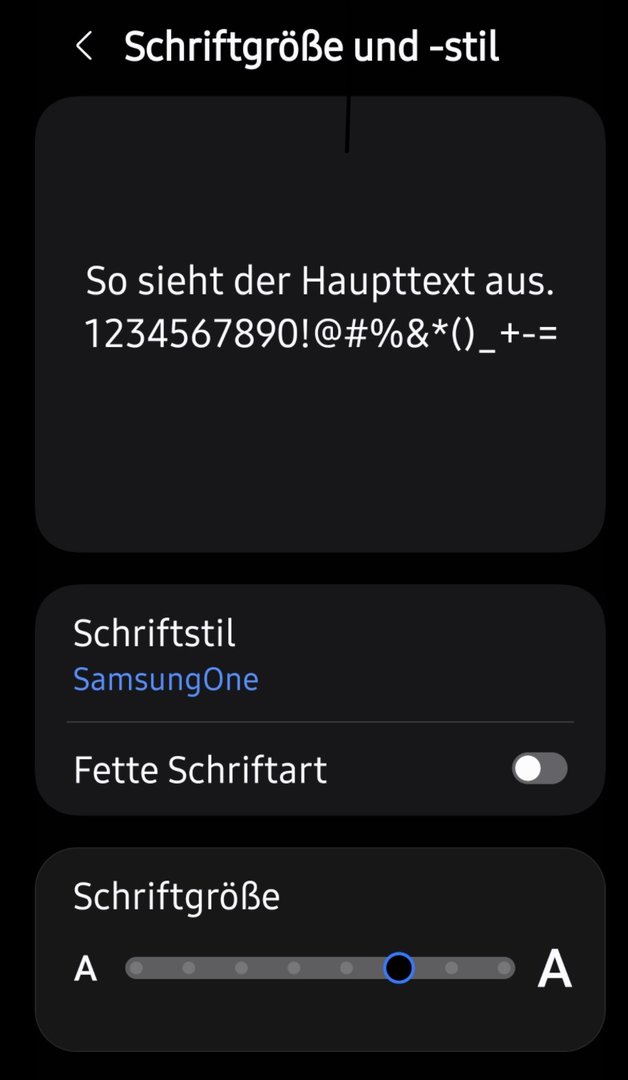Enable the Fette Schriftart switch
Screen dimensions: 628x1080
539,769
